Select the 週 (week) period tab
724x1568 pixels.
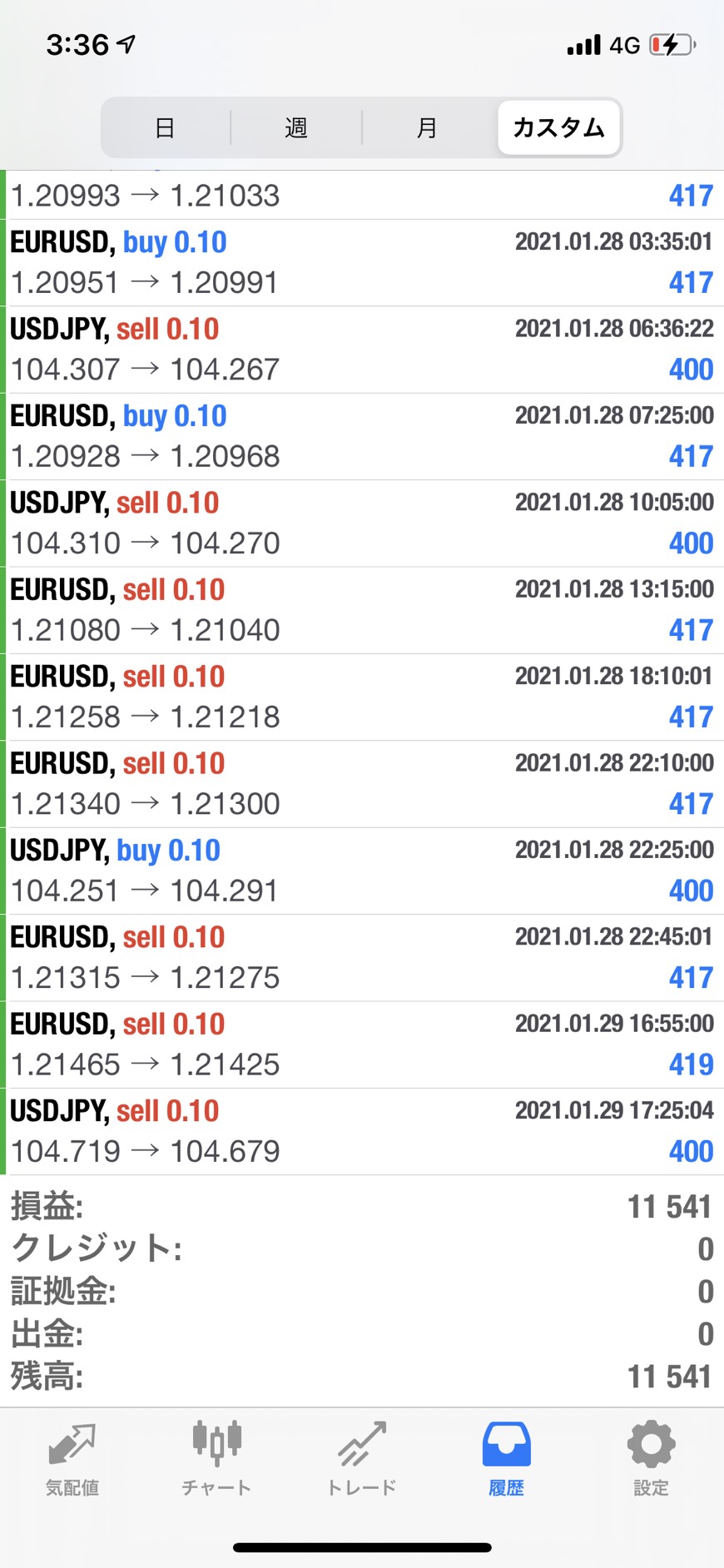click(296, 128)
